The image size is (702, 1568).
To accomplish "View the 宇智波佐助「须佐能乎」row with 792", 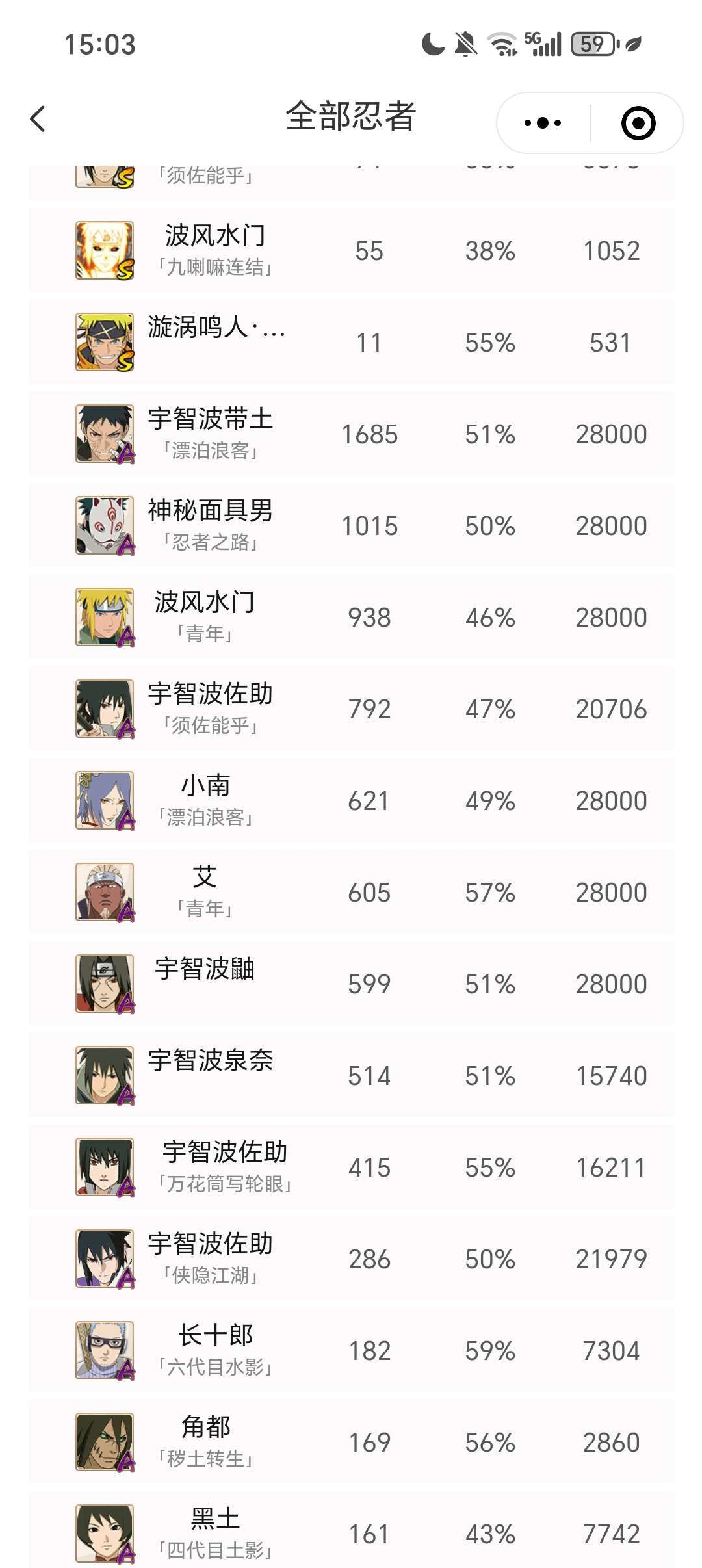I will click(x=351, y=709).
